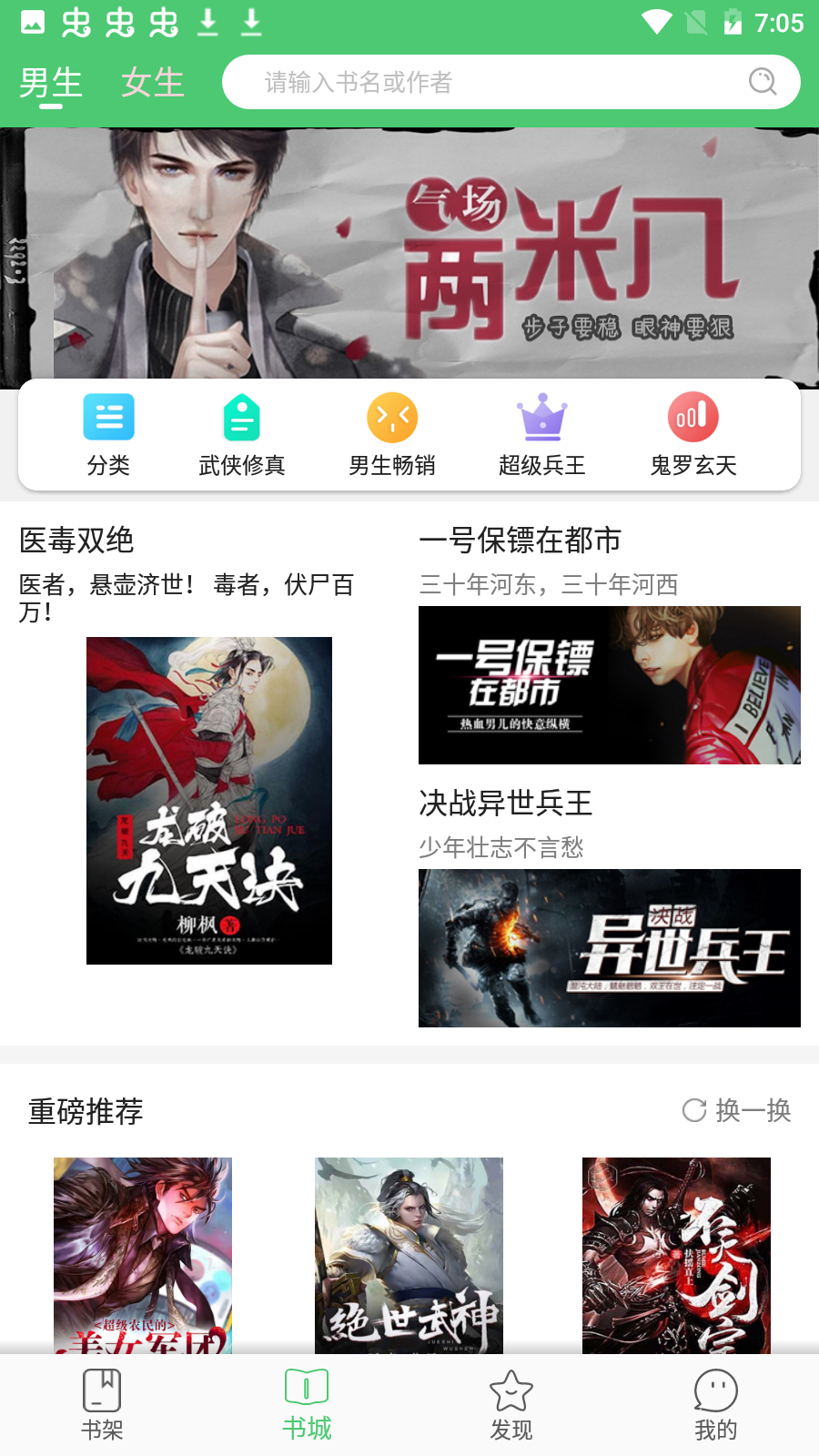Open the 绝世武神 book cover
The height and width of the screenshot is (1456, 819).
pyautogui.click(x=409, y=1255)
